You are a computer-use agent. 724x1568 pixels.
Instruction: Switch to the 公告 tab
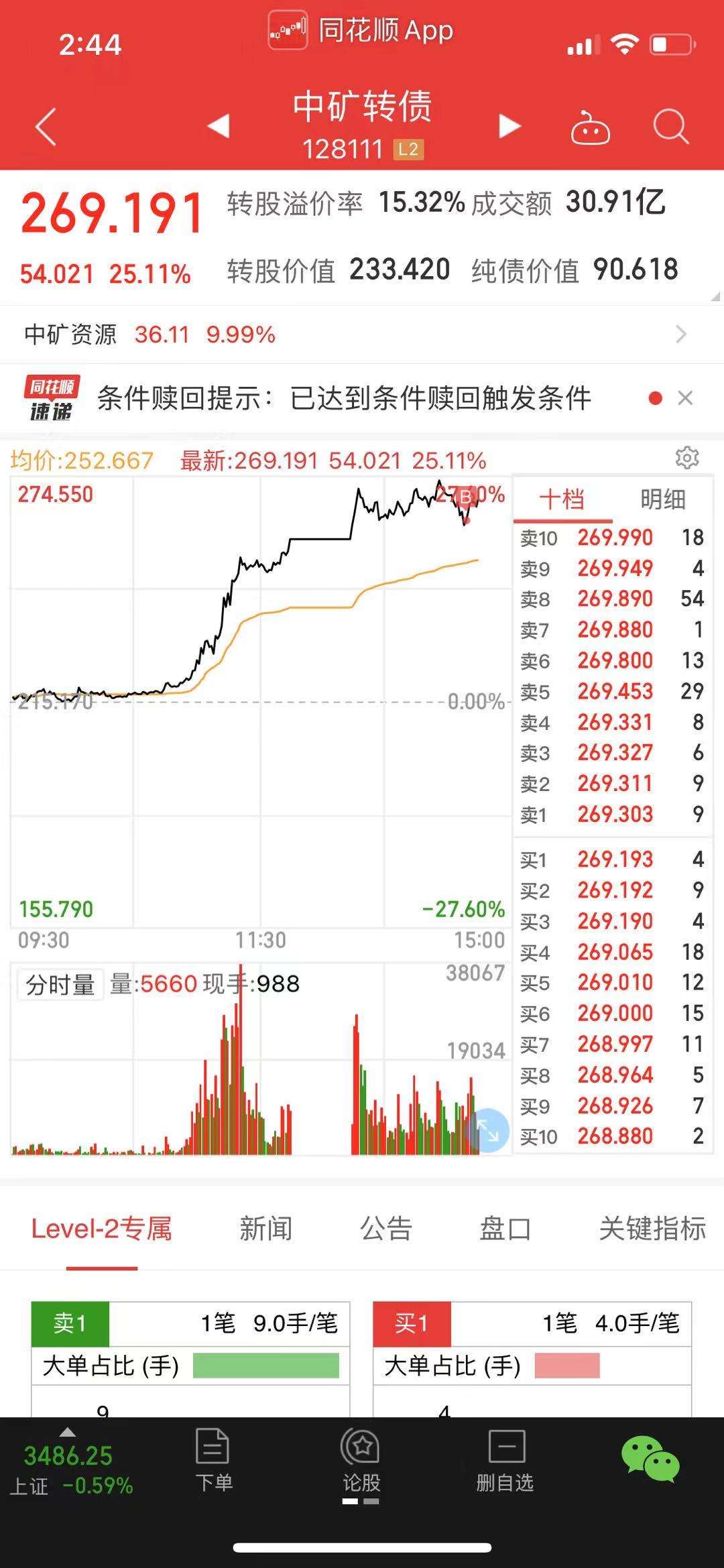point(386,1229)
